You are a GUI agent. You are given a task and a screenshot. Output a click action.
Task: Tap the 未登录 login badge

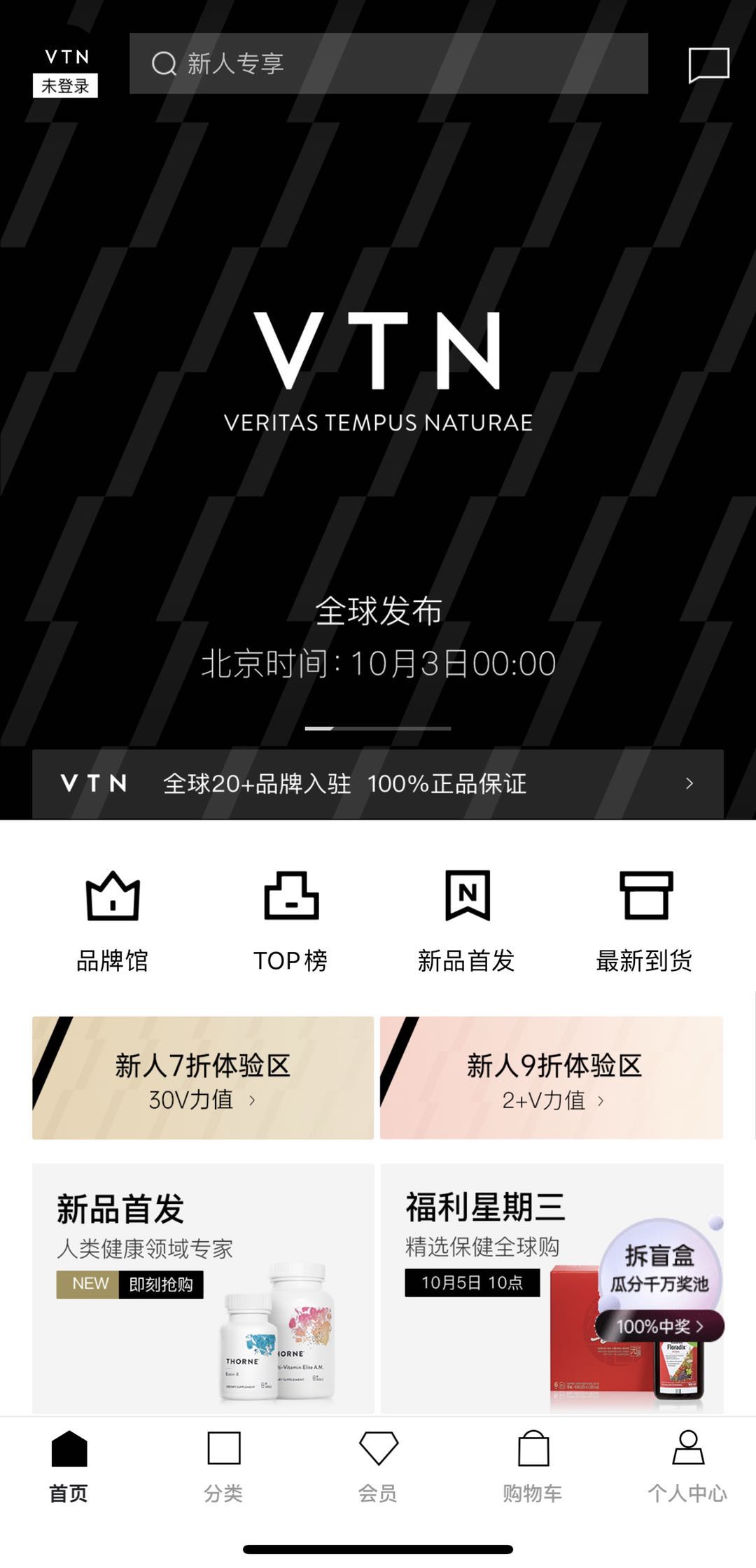coord(65,85)
